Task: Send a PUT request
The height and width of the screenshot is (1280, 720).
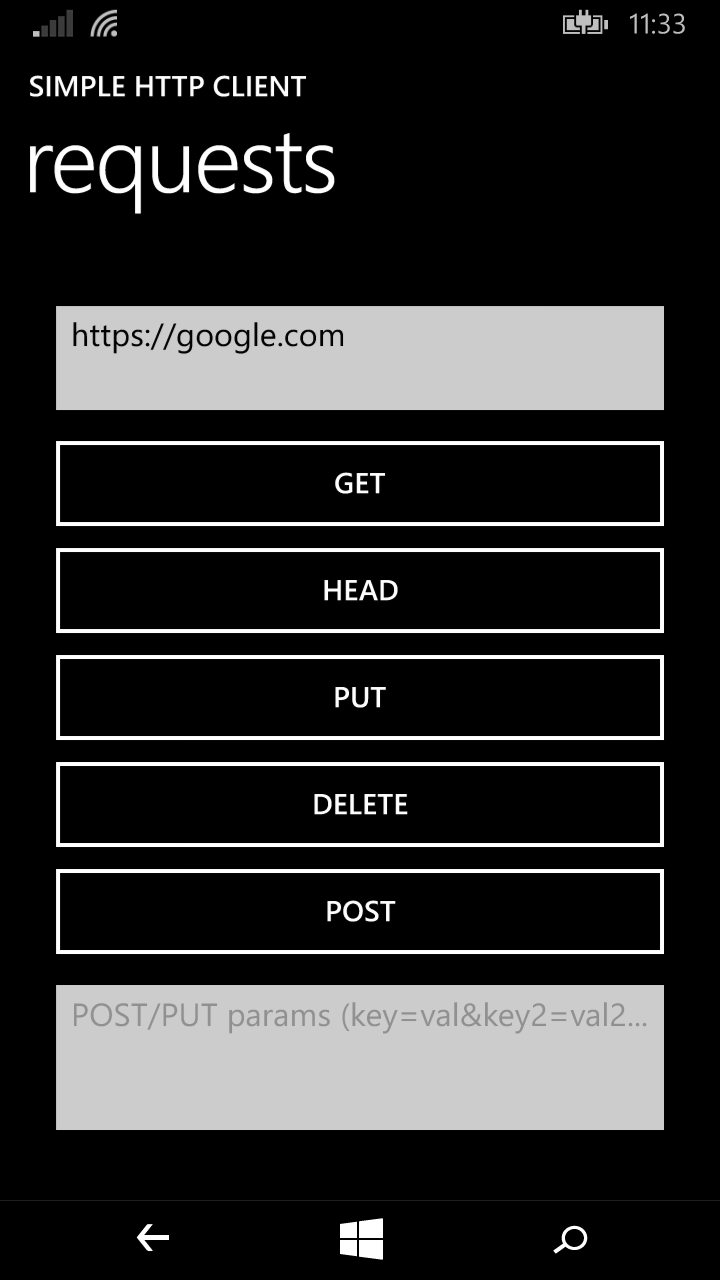Action: point(360,697)
